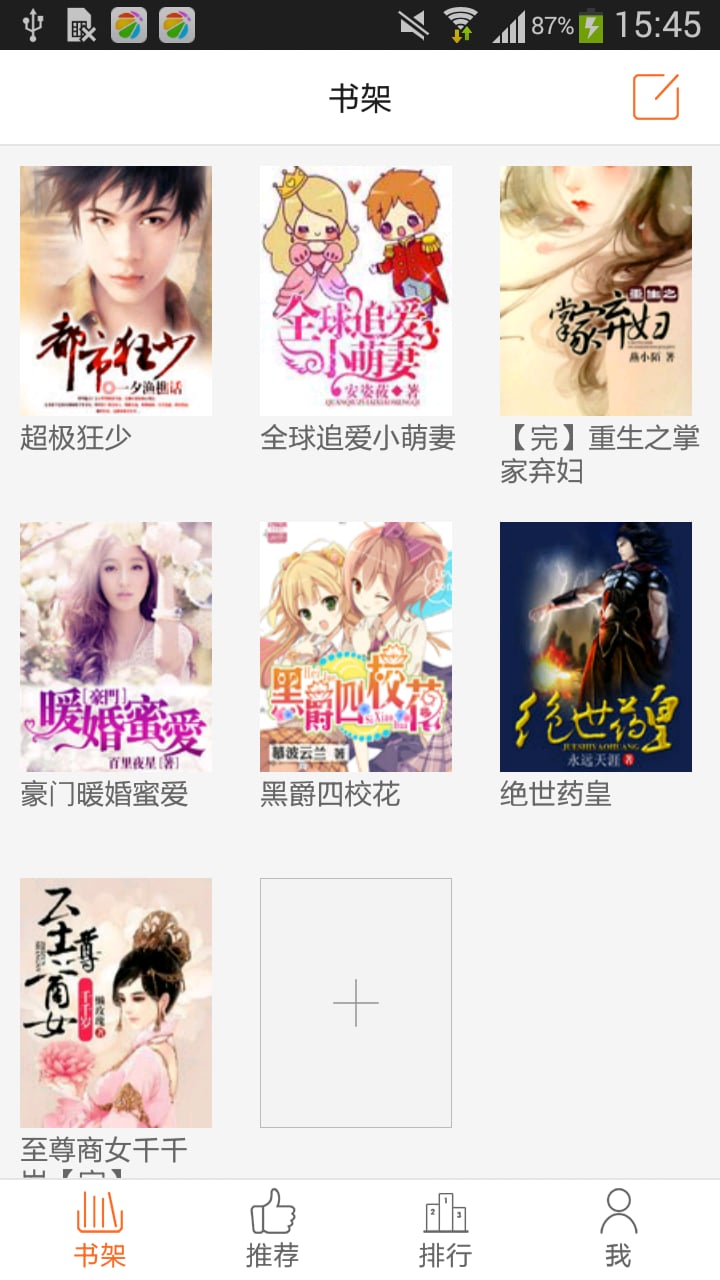
Task: Open the book 黑爵四校花
Action: pos(356,647)
